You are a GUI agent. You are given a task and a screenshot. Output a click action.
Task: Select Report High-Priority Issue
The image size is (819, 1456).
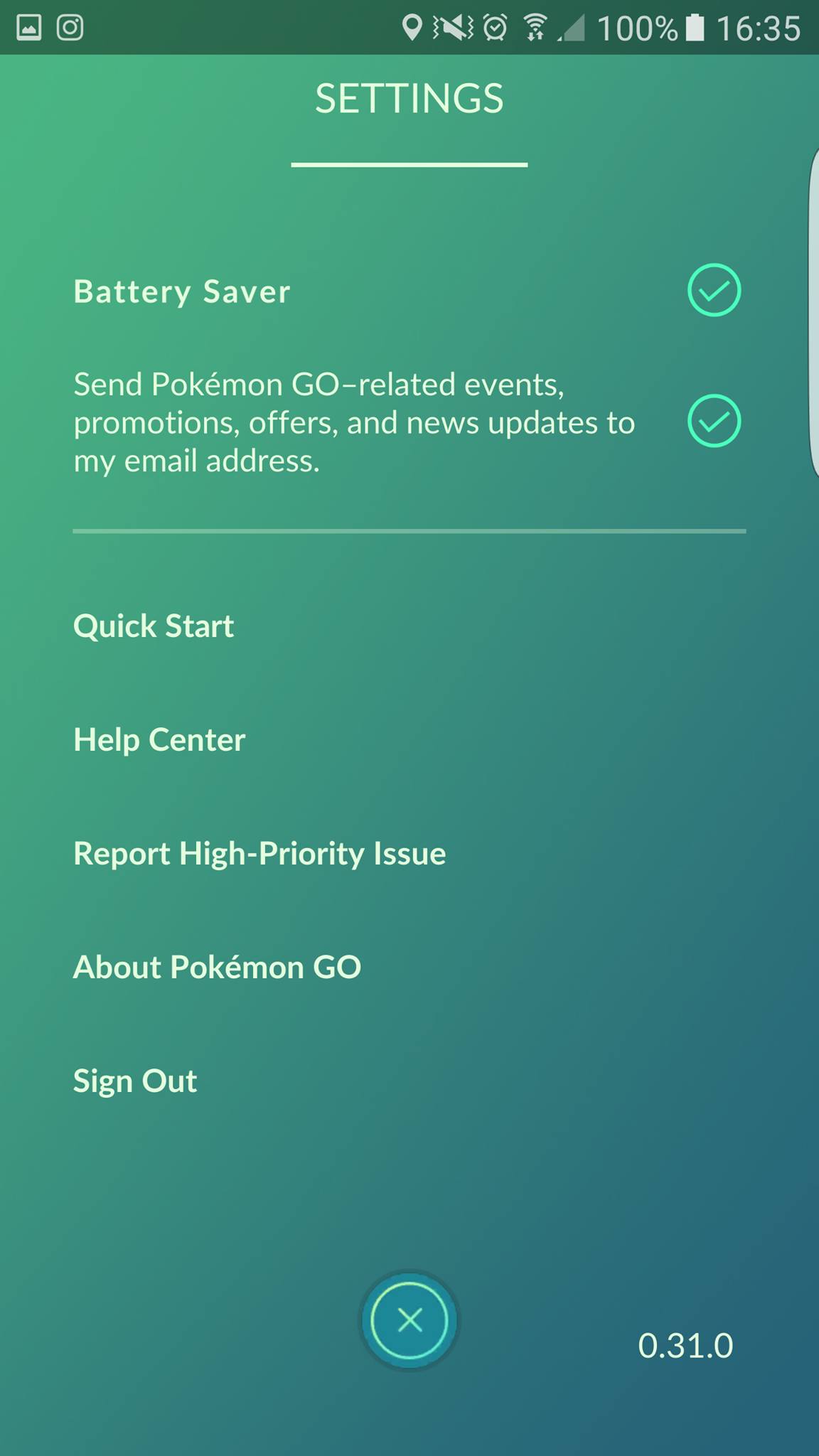pyautogui.click(x=259, y=854)
